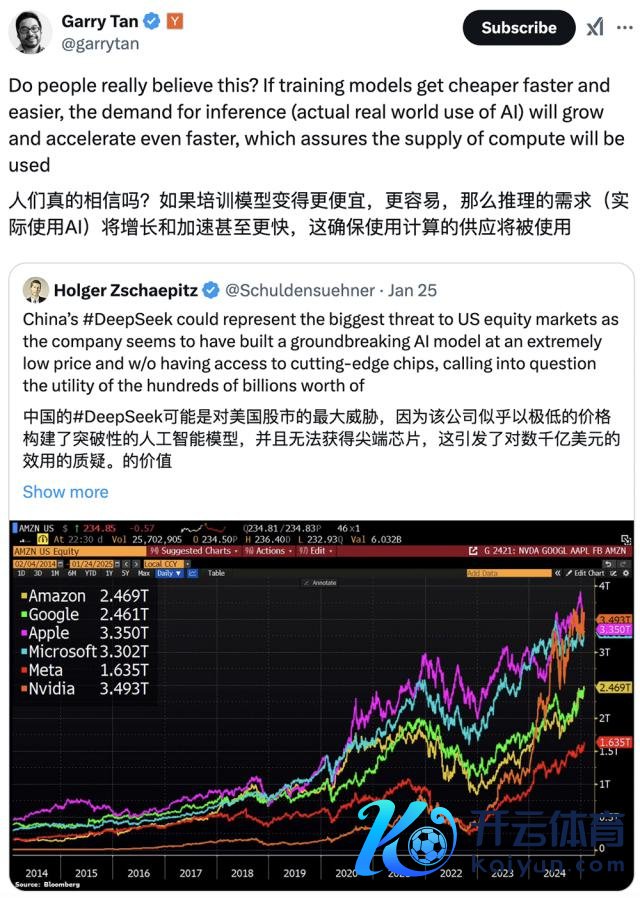Open Garry Tan's profile picture
The height and width of the screenshot is (898, 640).
click(x=30, y=33)
